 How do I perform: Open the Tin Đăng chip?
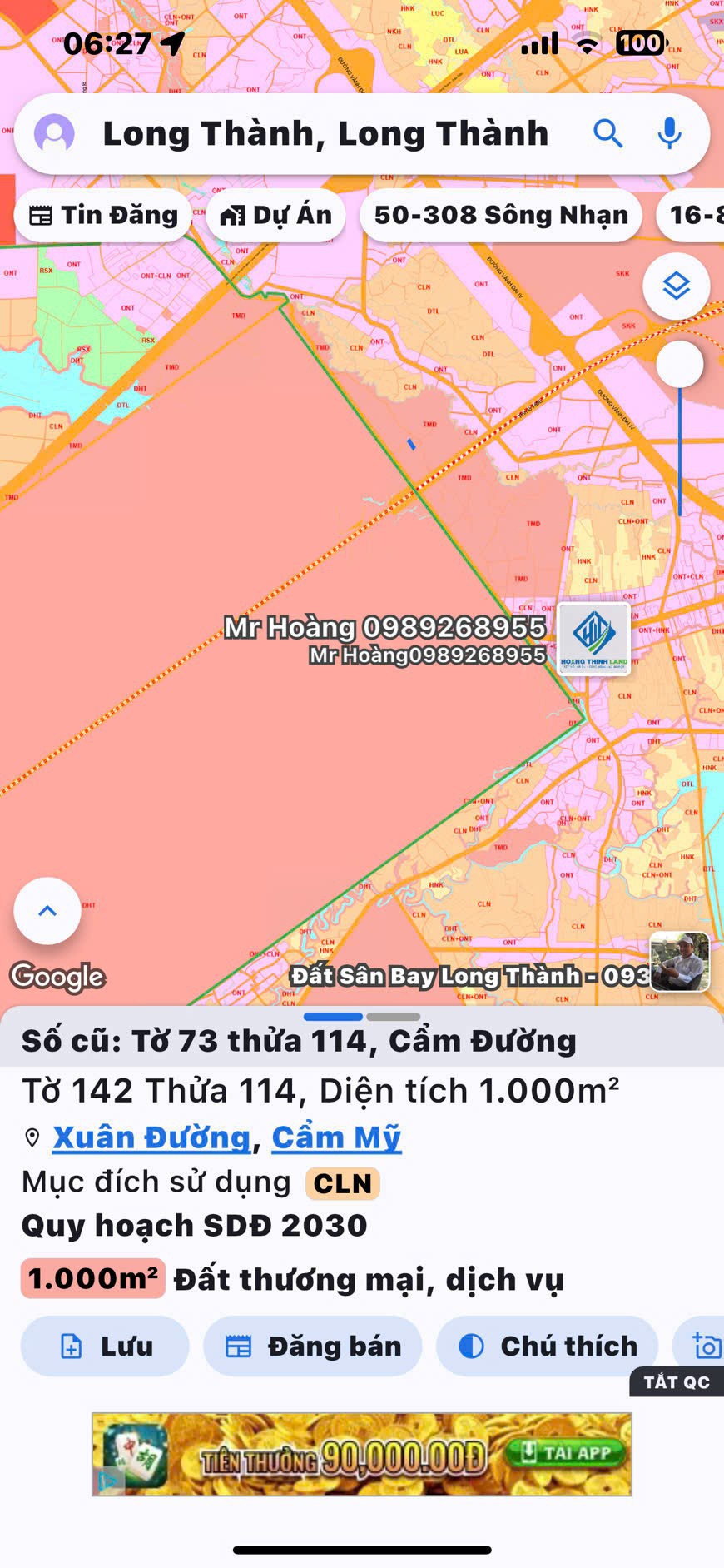(104, 215)
